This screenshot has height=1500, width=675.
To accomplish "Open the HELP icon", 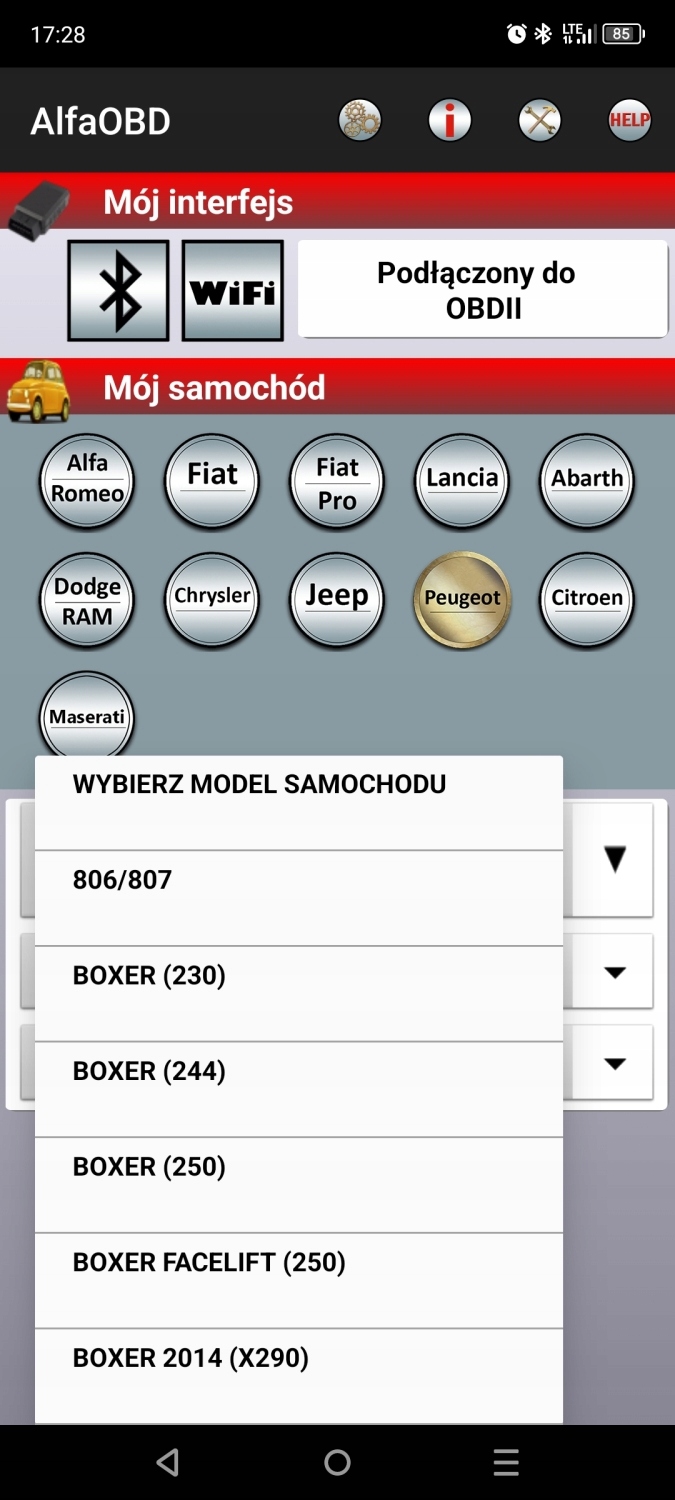I will click(x=630, y=121).
